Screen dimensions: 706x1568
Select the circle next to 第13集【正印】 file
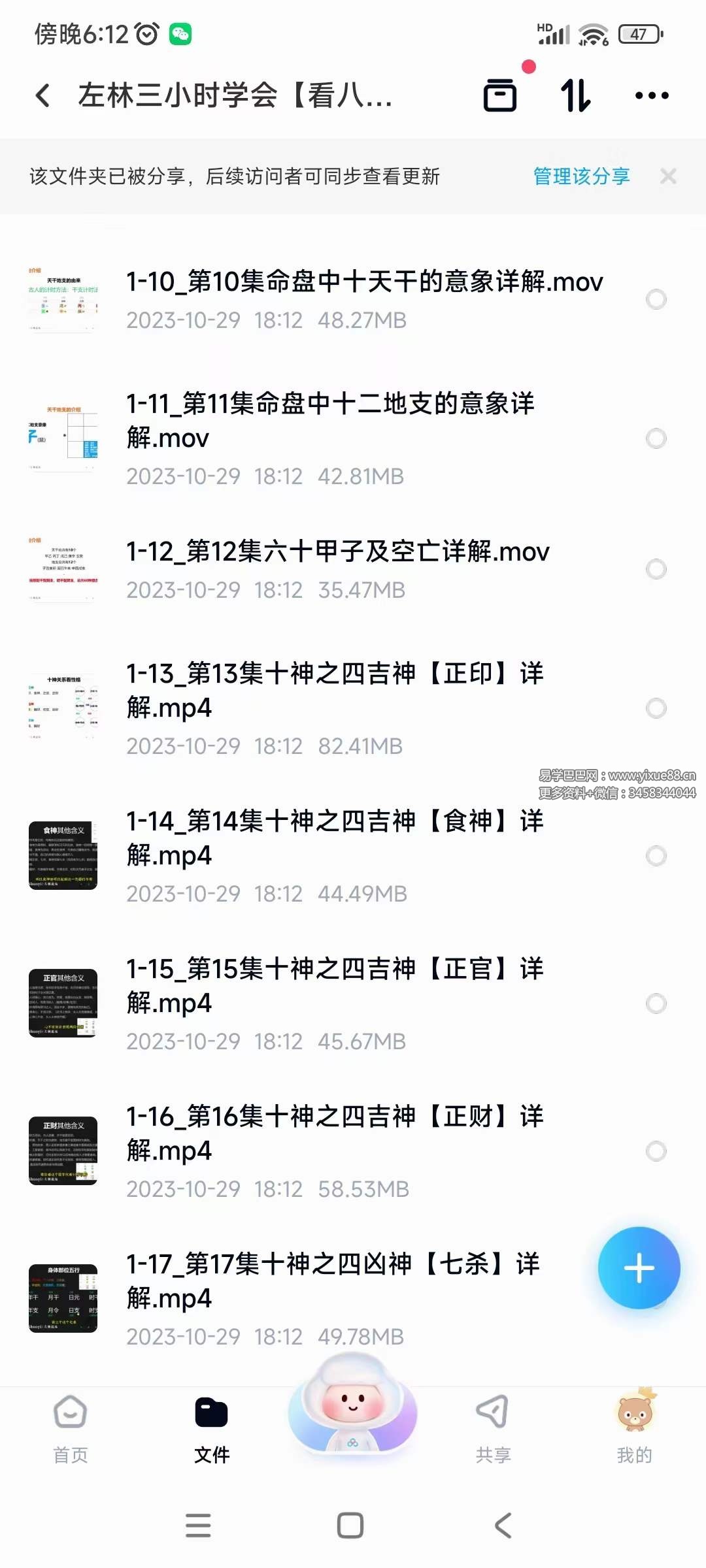tap(656, 707)
